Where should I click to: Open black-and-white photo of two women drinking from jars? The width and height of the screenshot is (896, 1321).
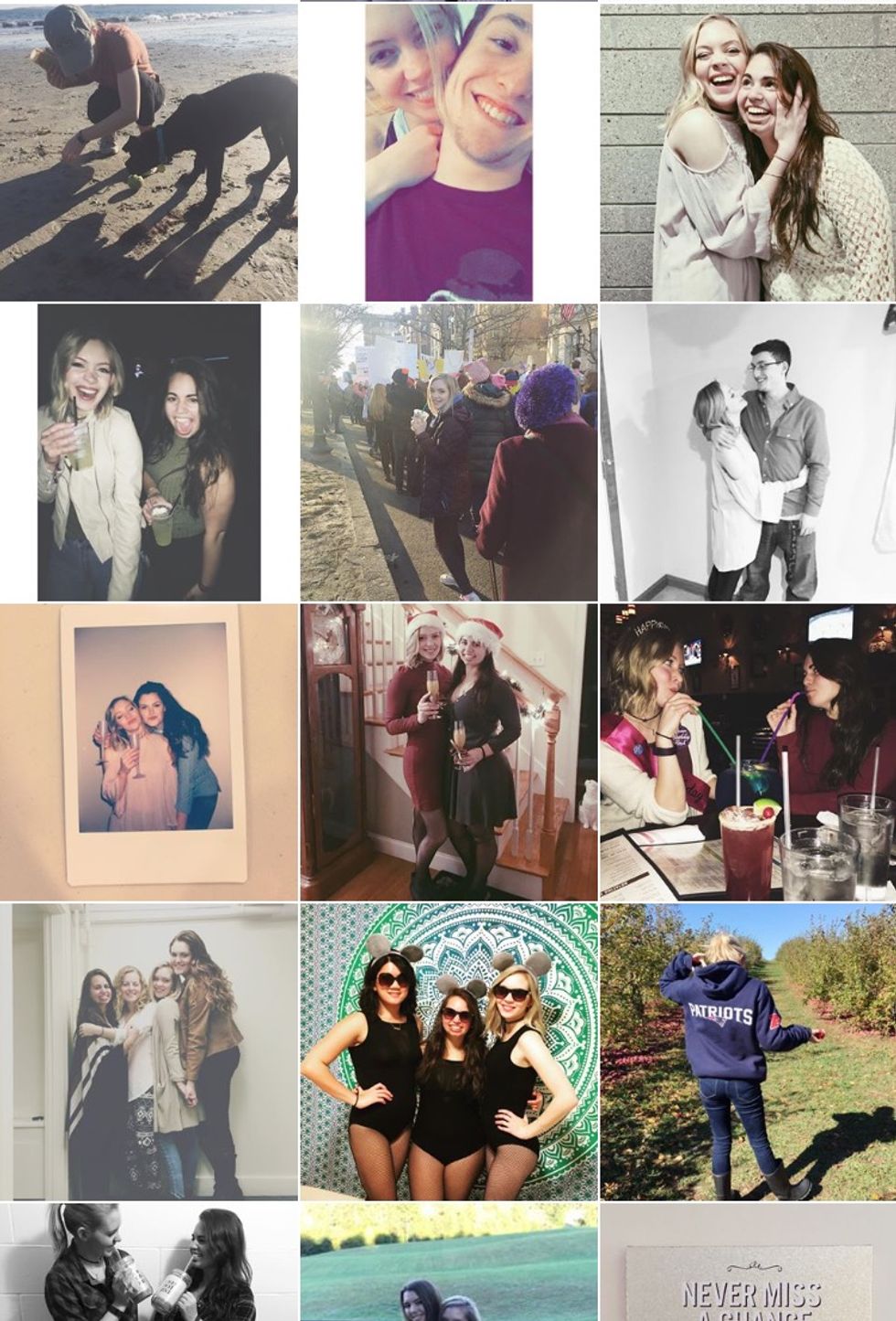(x=148, y=1263)
